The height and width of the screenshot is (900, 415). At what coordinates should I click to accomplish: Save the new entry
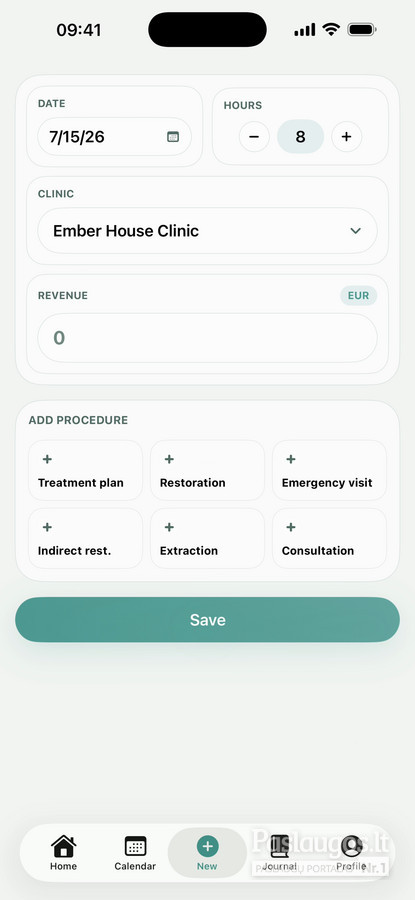(x=207, y=619)
